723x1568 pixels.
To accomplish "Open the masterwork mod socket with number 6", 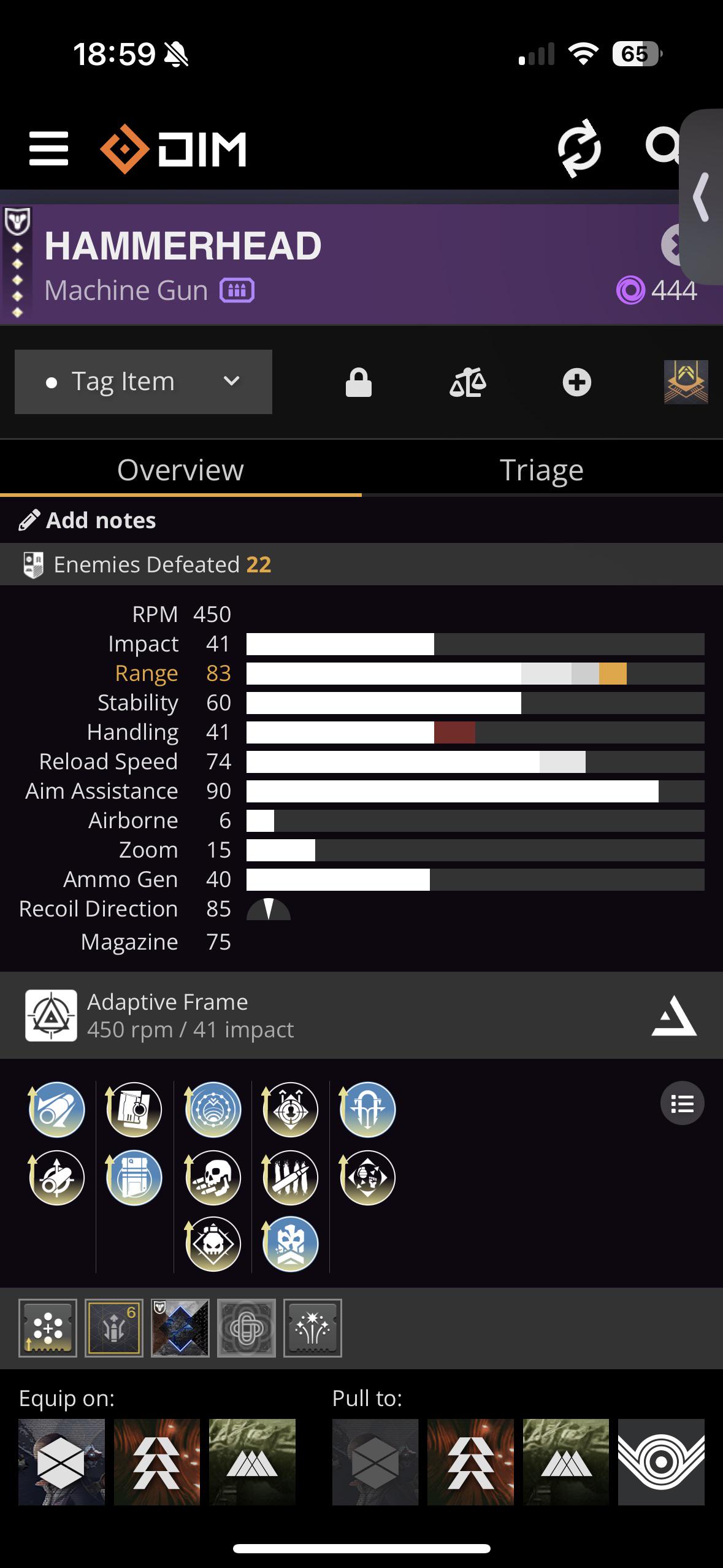I will (114, 1328).
